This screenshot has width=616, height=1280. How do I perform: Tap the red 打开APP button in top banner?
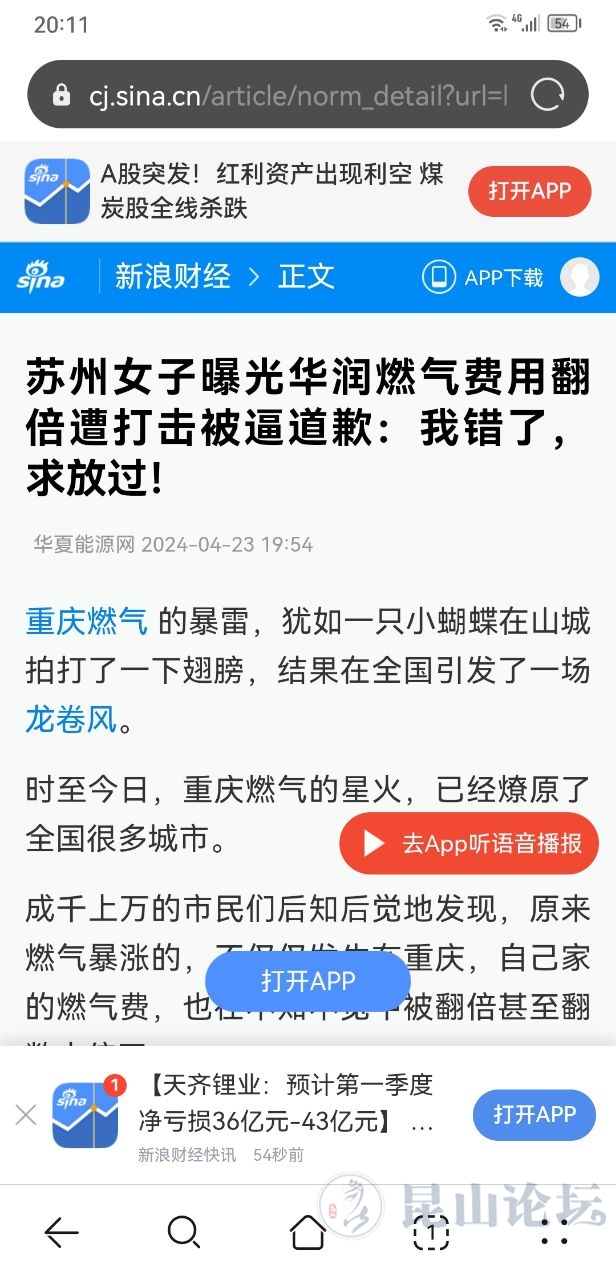click(x=529, y=191)
